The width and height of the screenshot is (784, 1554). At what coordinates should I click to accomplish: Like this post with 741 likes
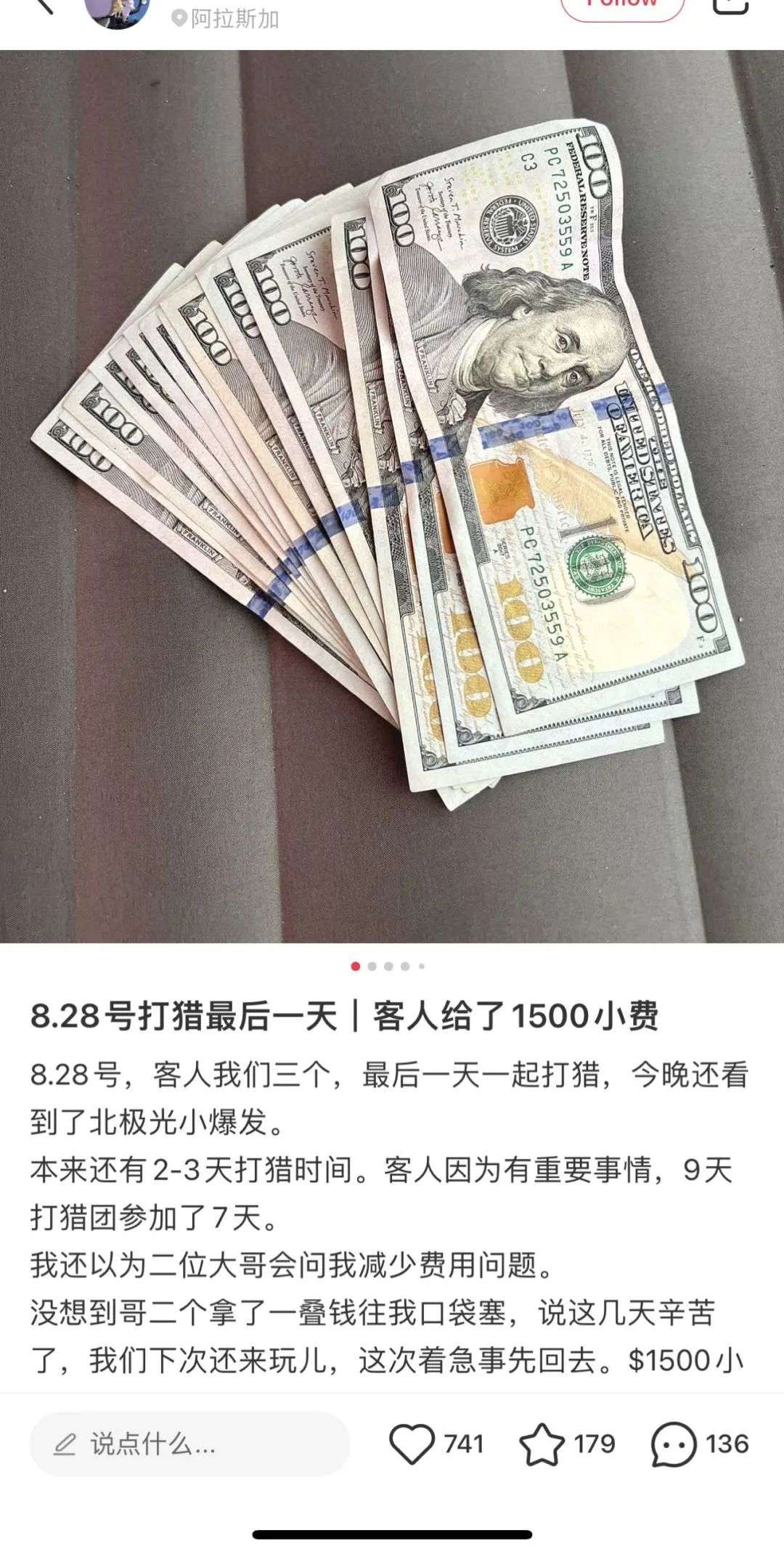(412, 1444)
